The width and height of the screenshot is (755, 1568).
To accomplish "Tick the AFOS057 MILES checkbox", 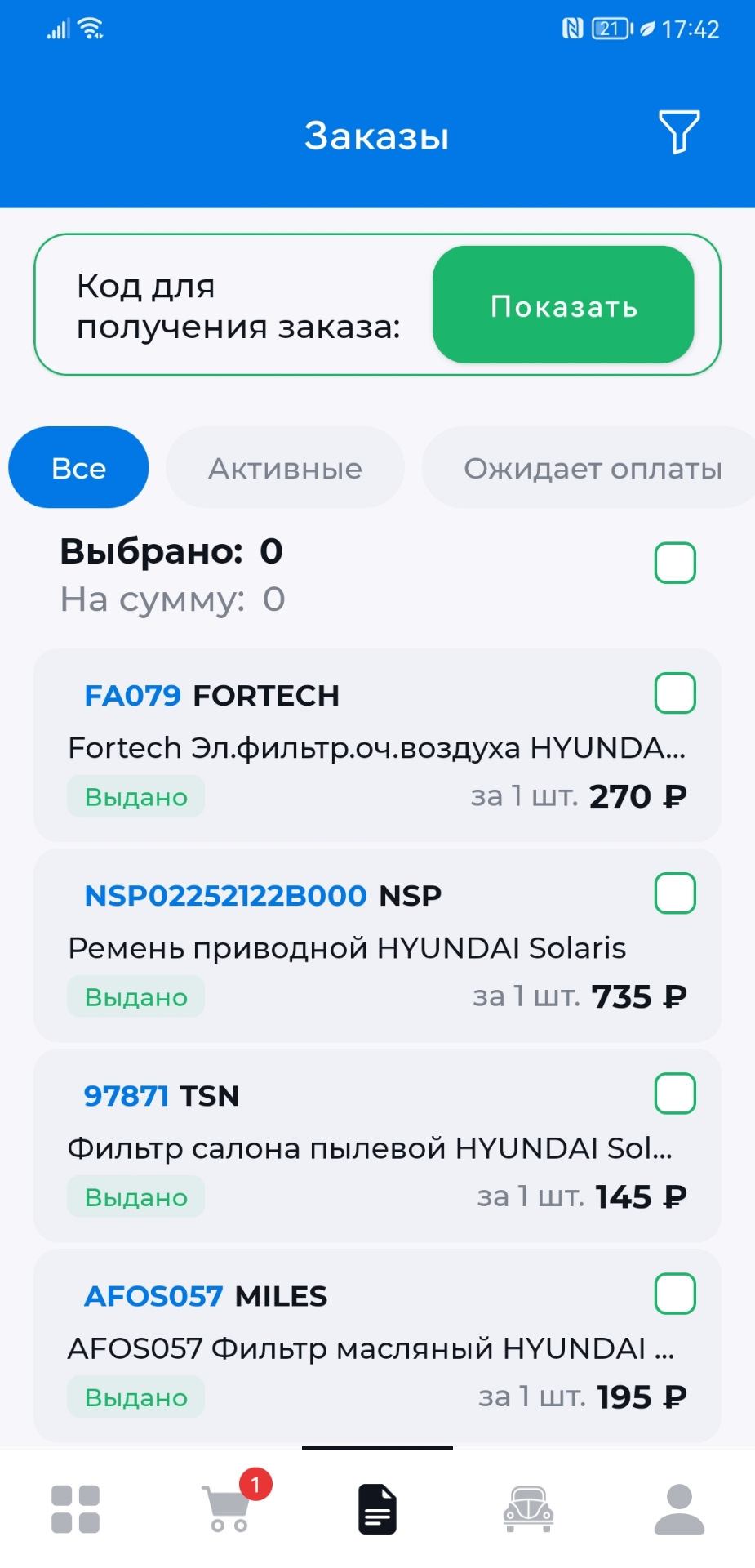I will [x=675, y=1294].
